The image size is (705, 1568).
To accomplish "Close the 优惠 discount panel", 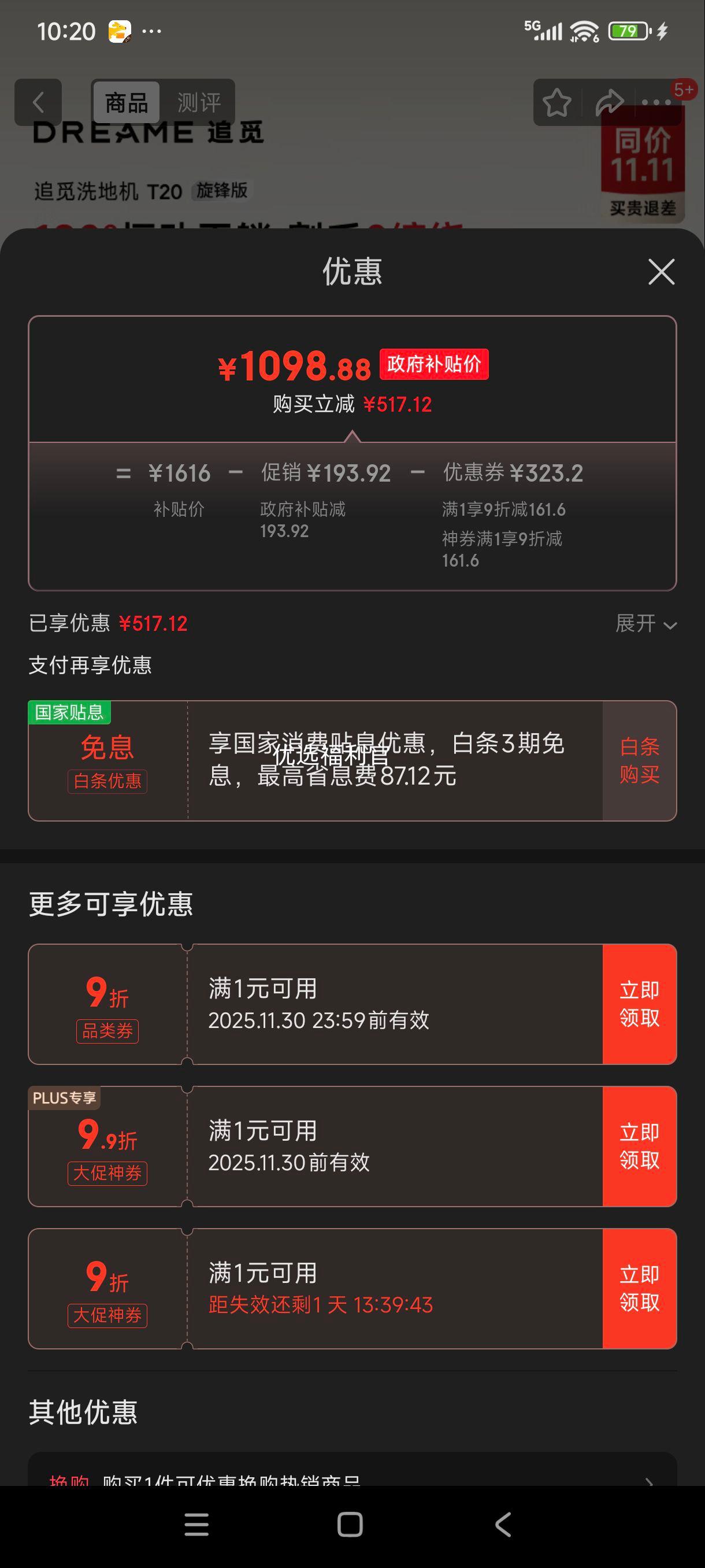I will (662, 272).
